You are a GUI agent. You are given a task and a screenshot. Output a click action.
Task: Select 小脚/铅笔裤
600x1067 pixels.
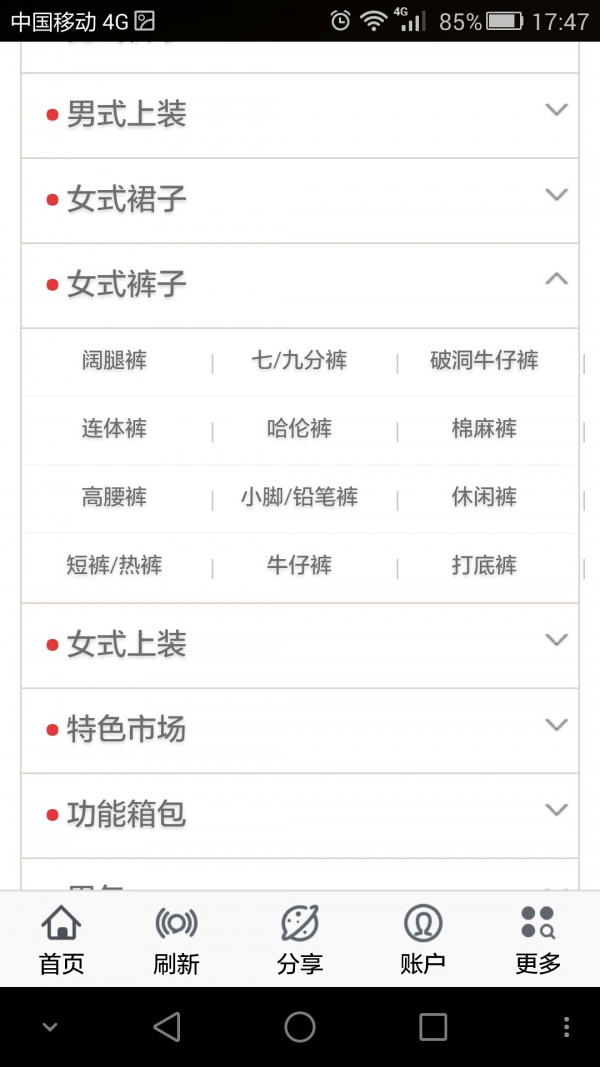[x=299, y=497]
